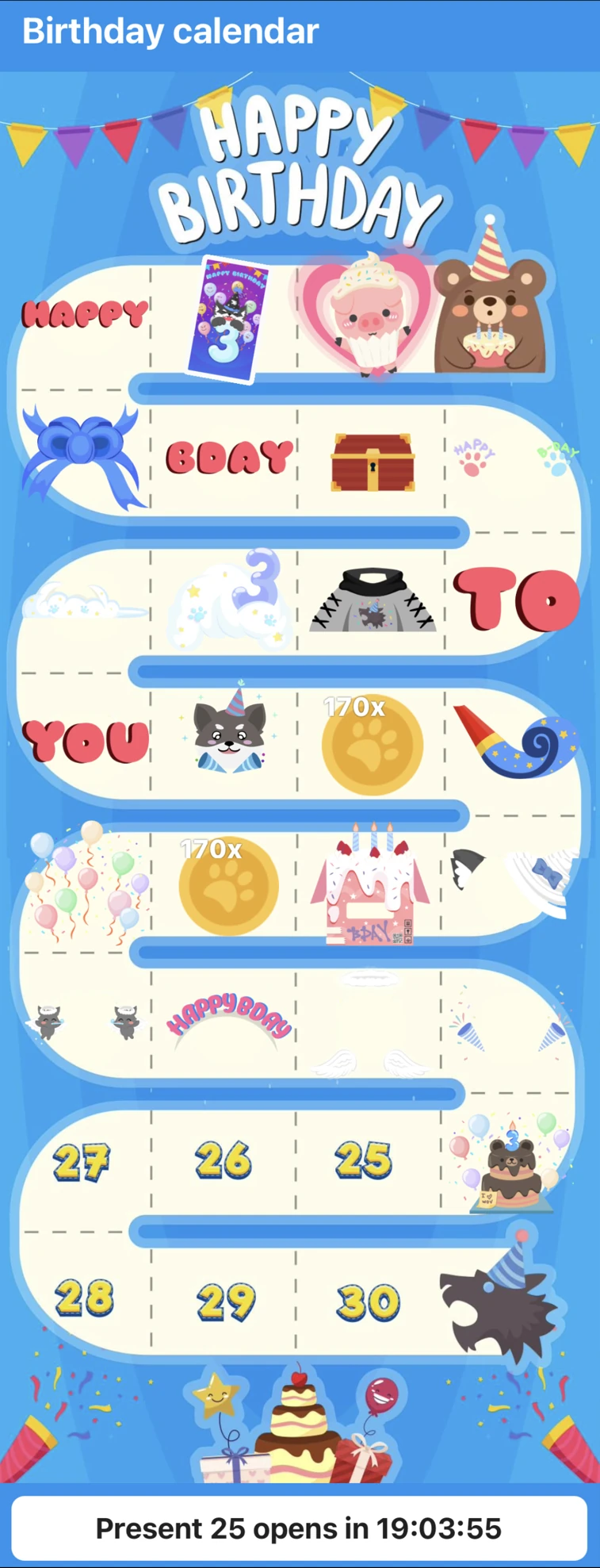The width and height of the screenshot is (600, 1568).
Task: Open the party horn blower present
Action: 517,742
